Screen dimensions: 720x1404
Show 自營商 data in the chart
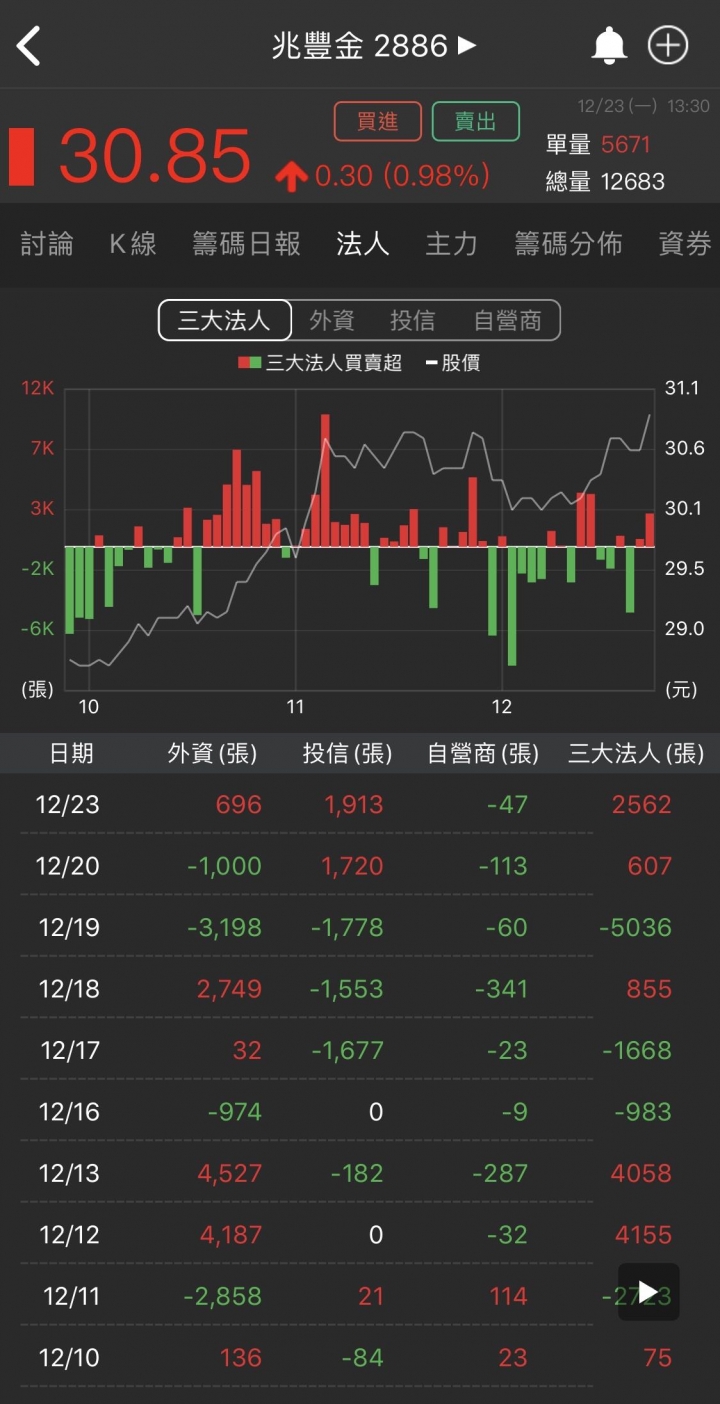tap(508, 321)
